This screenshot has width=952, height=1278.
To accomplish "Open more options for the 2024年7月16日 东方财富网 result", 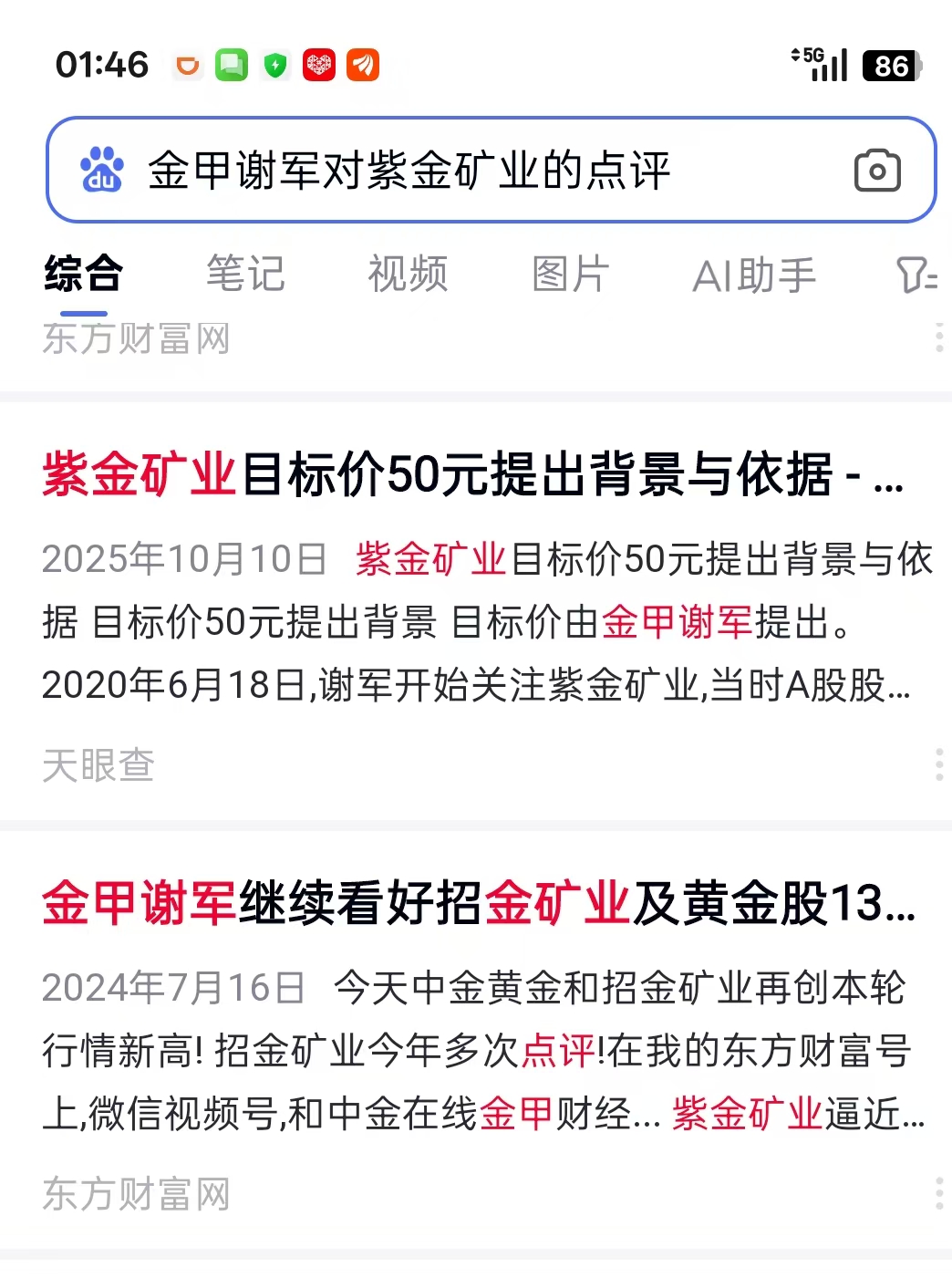I will [939, 1193].
